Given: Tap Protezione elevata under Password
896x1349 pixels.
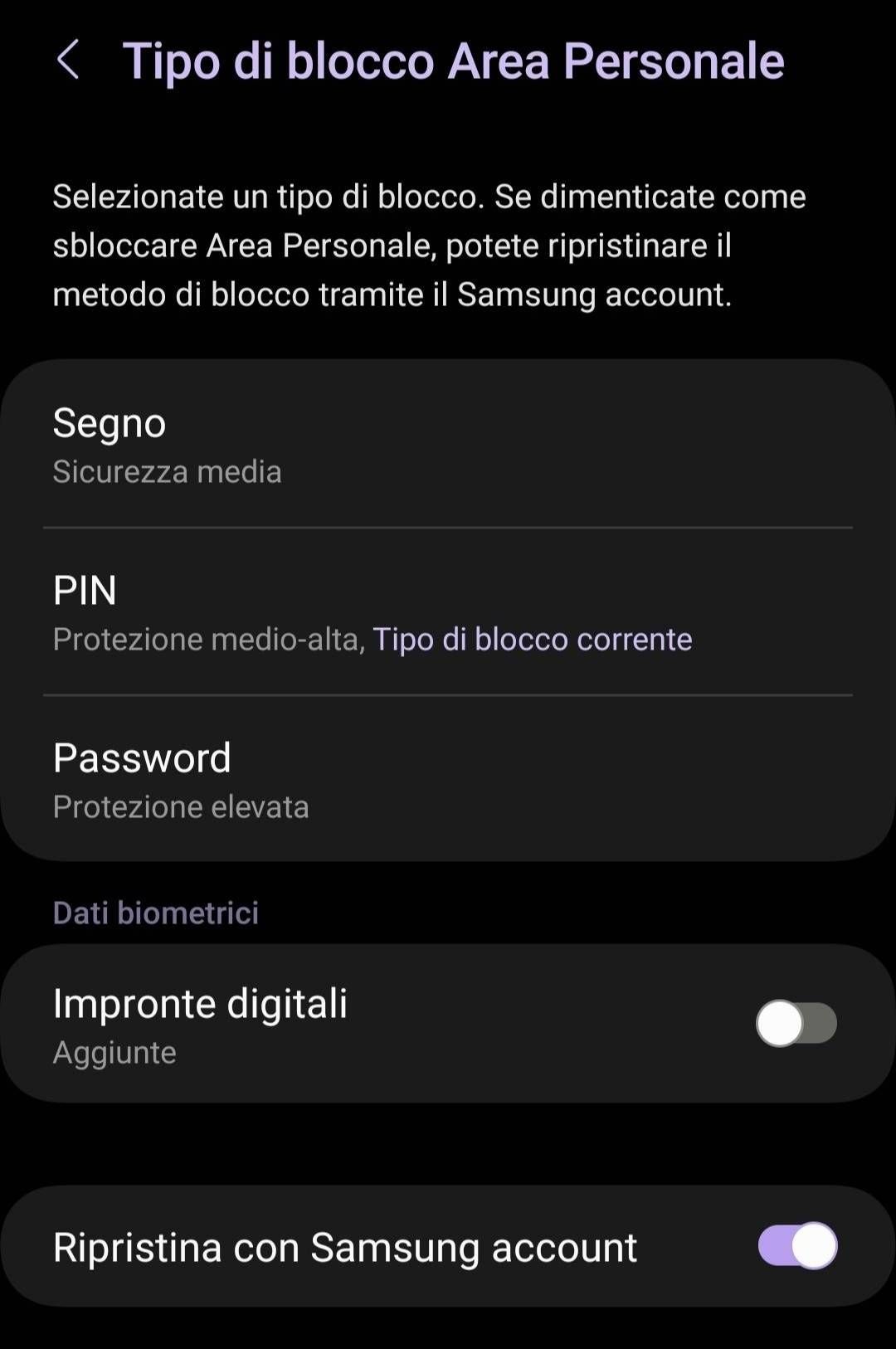Looking at the screenshot, I should tap(181, 806).
